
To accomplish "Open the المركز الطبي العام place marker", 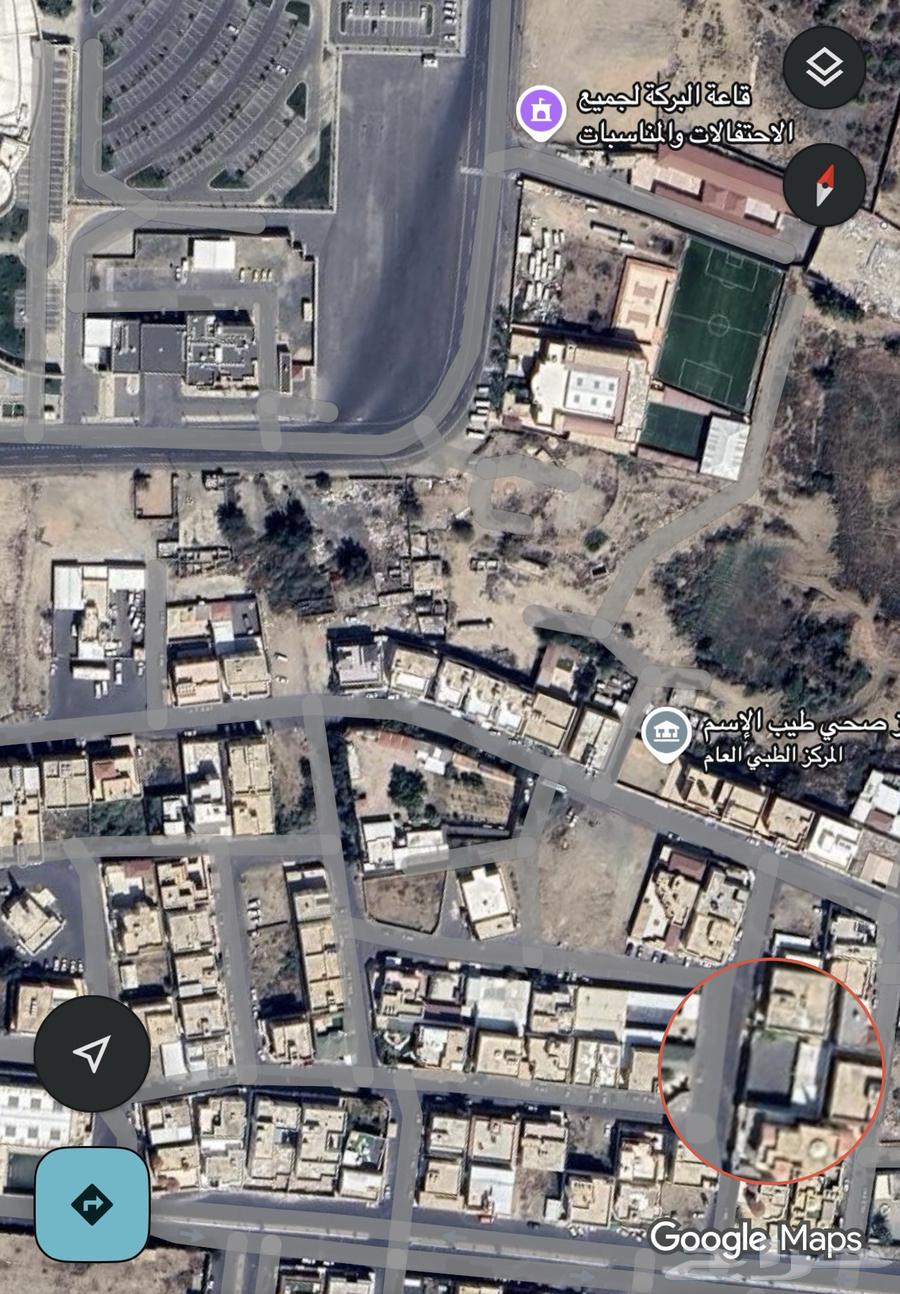I will [x=664, y=735].
